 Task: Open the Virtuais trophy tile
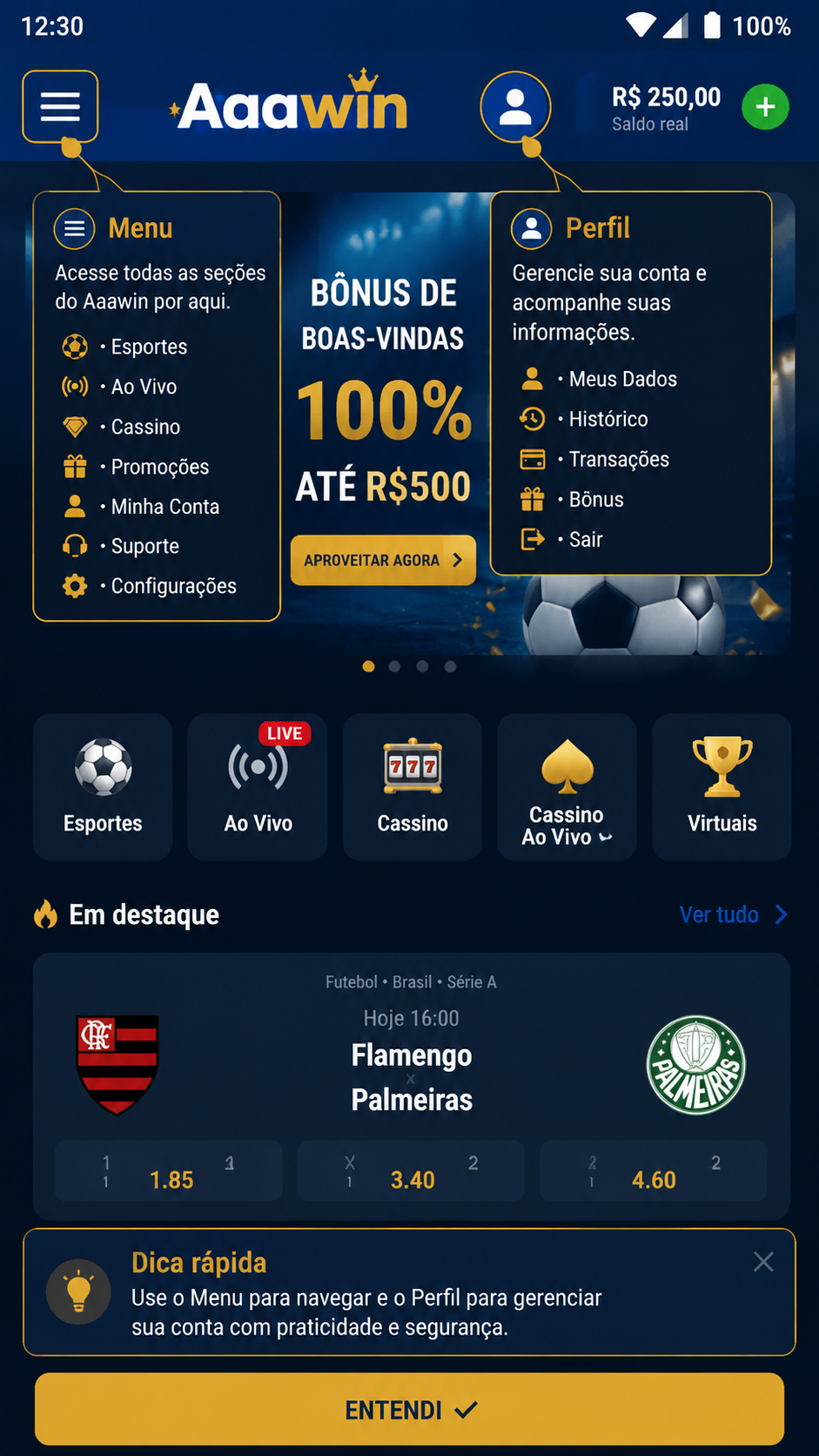click(x=722, y=787)
